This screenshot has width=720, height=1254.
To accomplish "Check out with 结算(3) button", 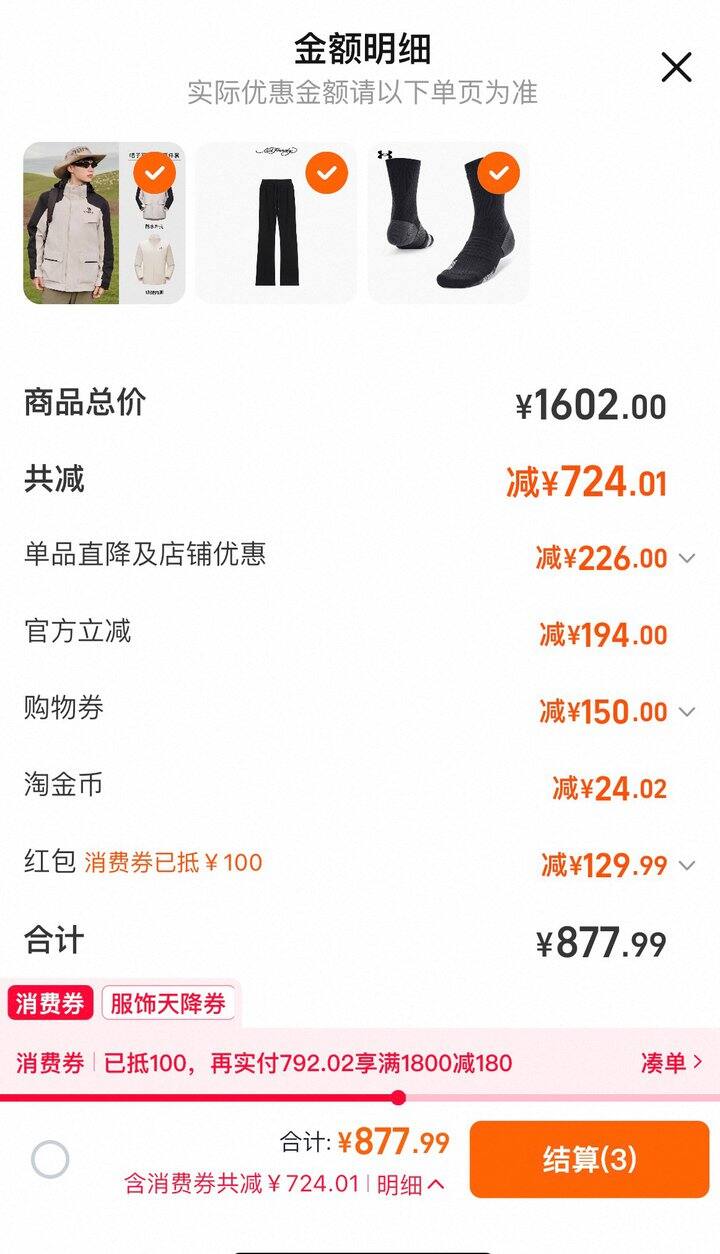I will [x=589, y=1159].
